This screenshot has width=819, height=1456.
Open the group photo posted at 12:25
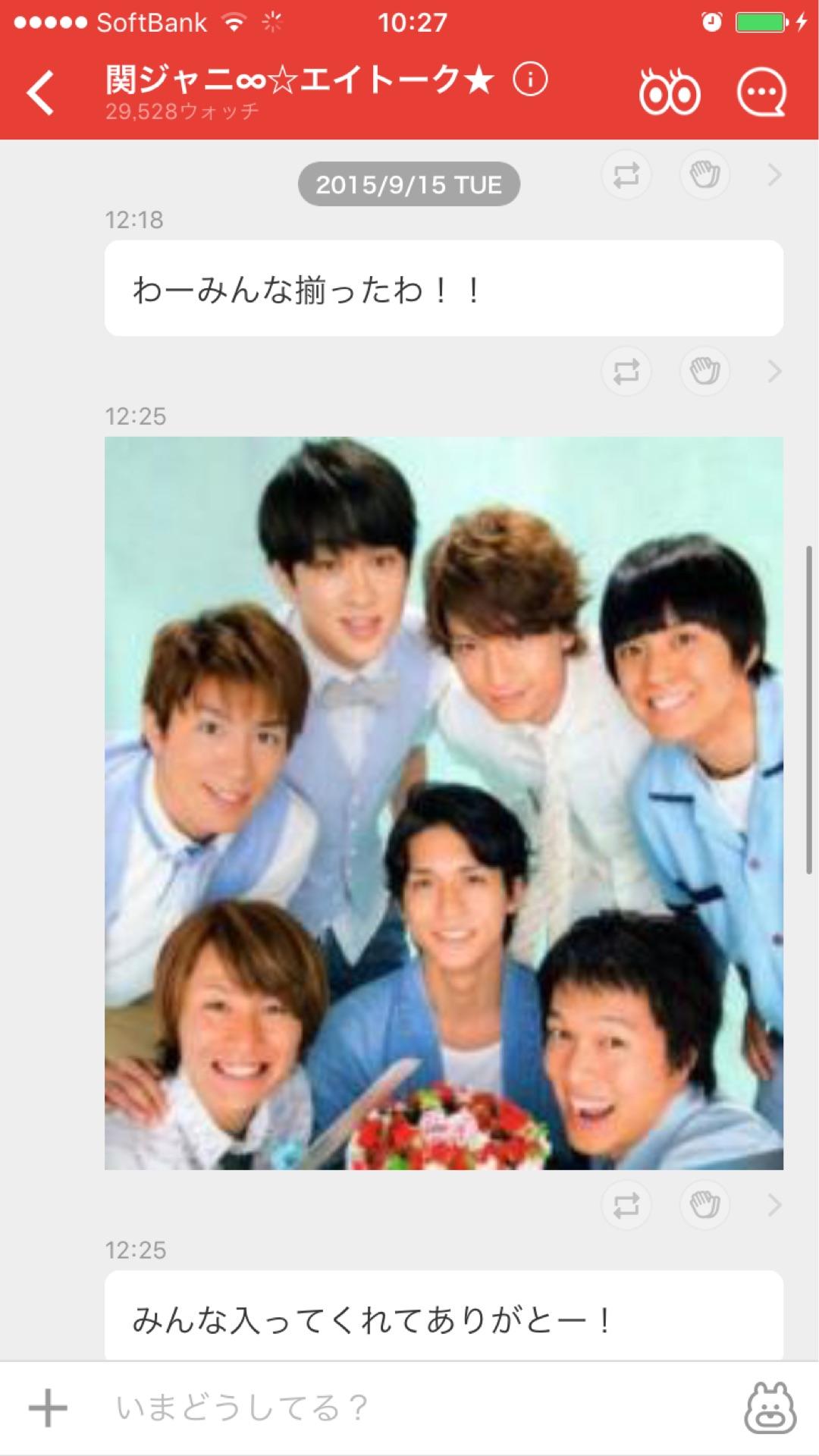444,802
